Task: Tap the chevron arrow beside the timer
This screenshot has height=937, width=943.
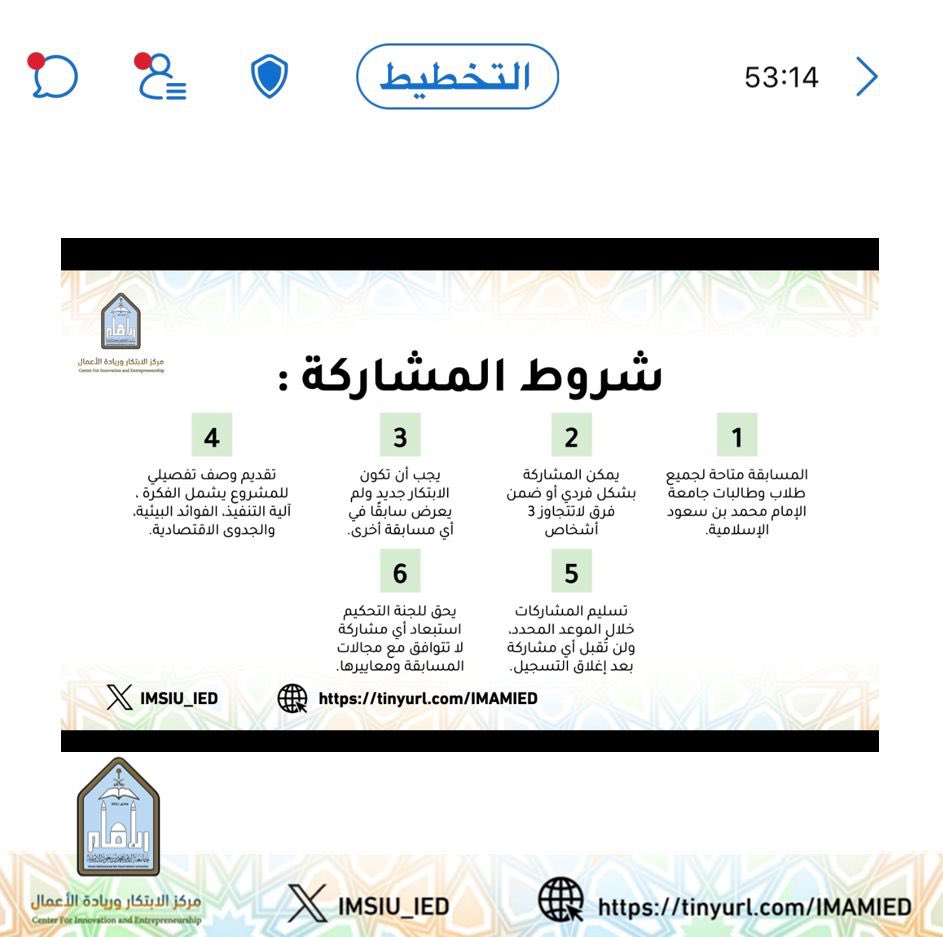Action: click(x=866, y=77)
